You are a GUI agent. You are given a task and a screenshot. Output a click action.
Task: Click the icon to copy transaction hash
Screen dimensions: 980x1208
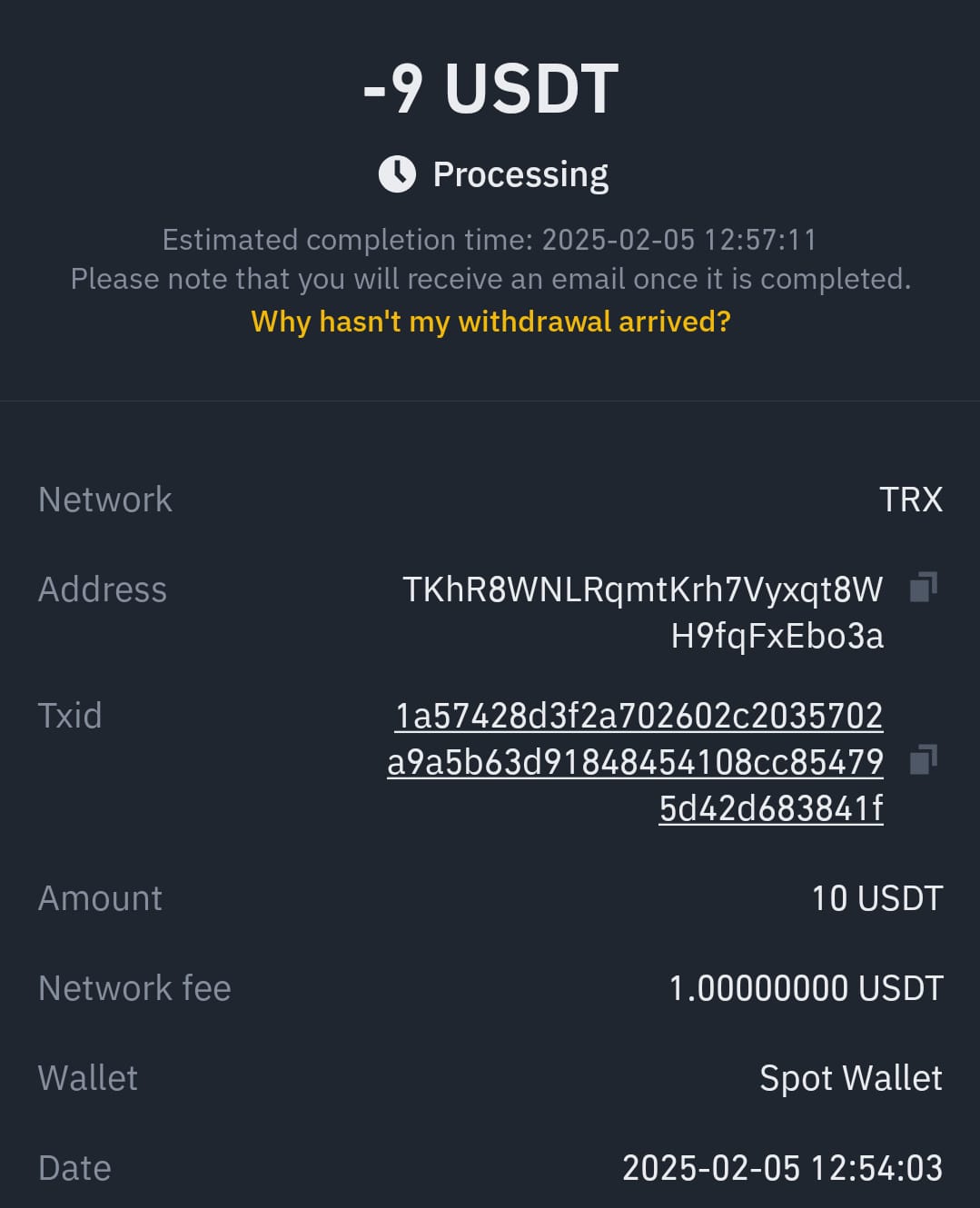(924, 759)
